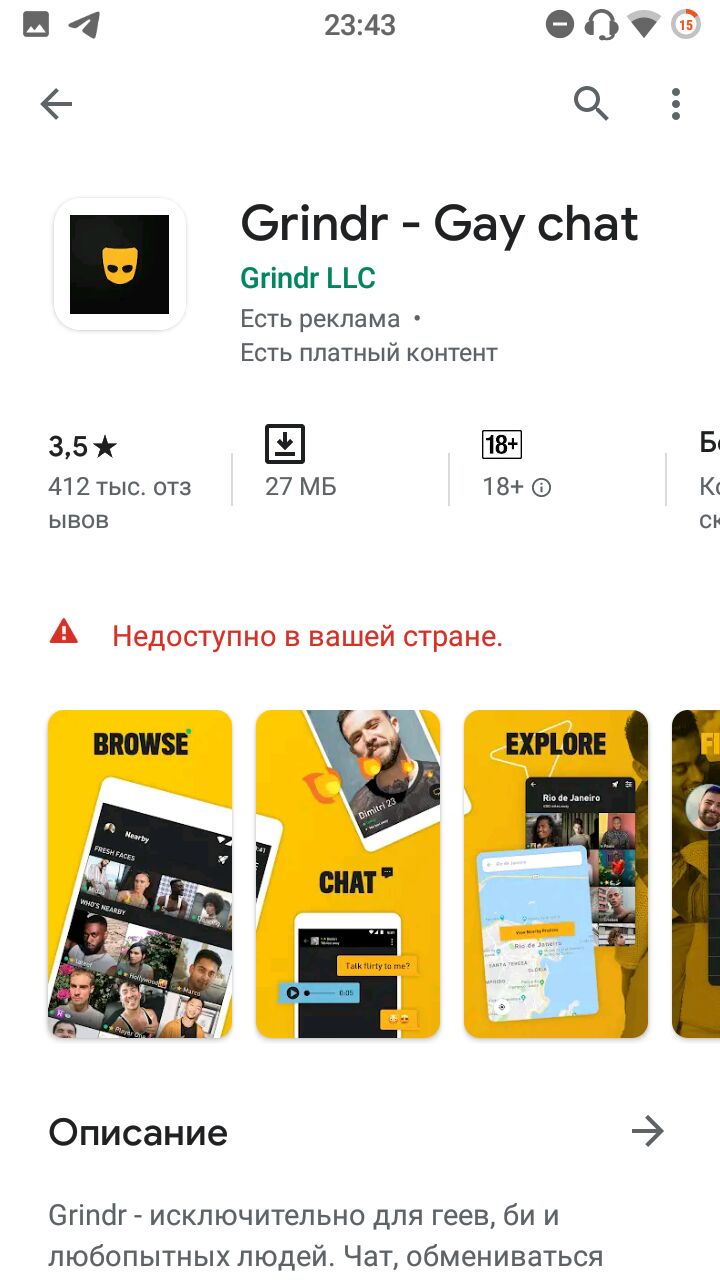Open the EXPLORE screenshot
The height and width of the screenshot is (1280, 720).
(556, 874)
